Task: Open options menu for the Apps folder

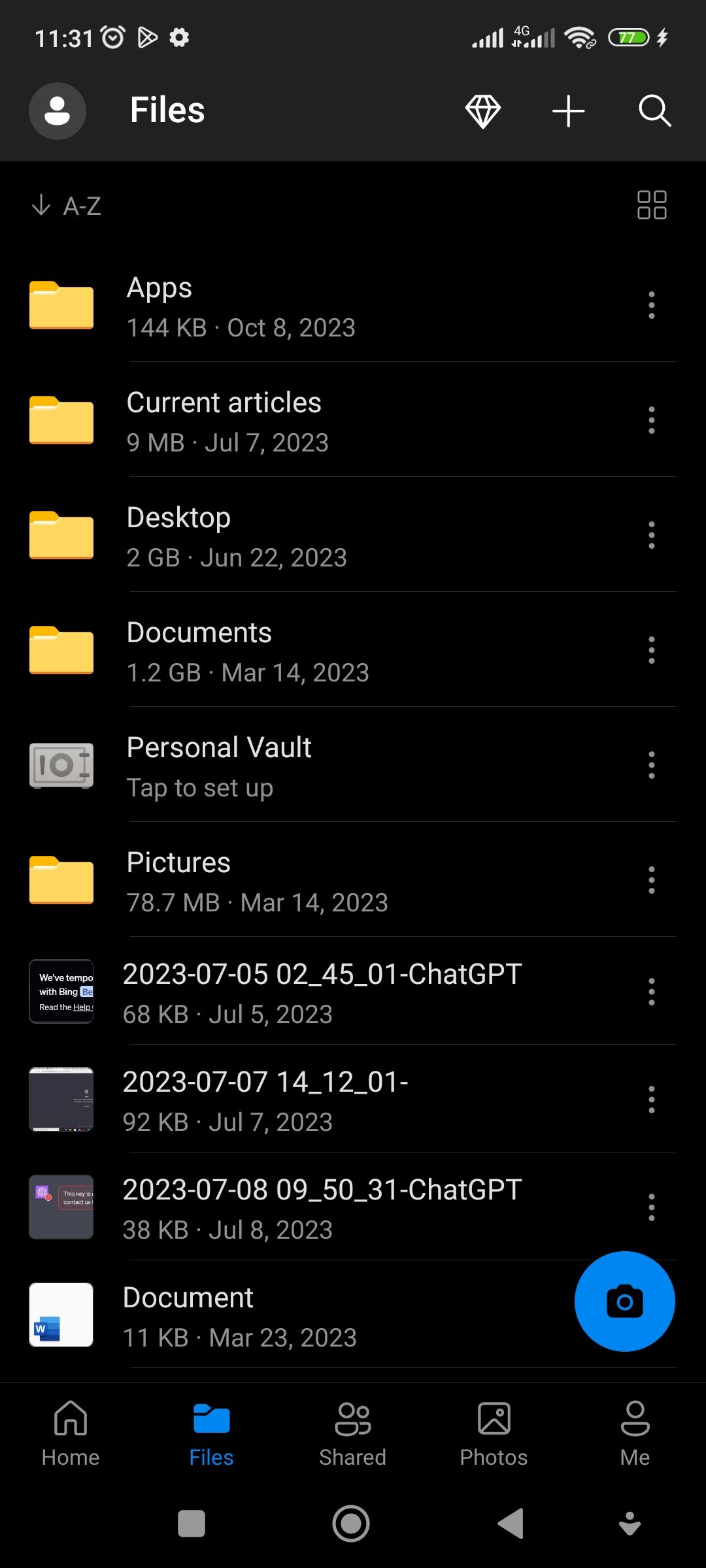Action: pos(652,305)
